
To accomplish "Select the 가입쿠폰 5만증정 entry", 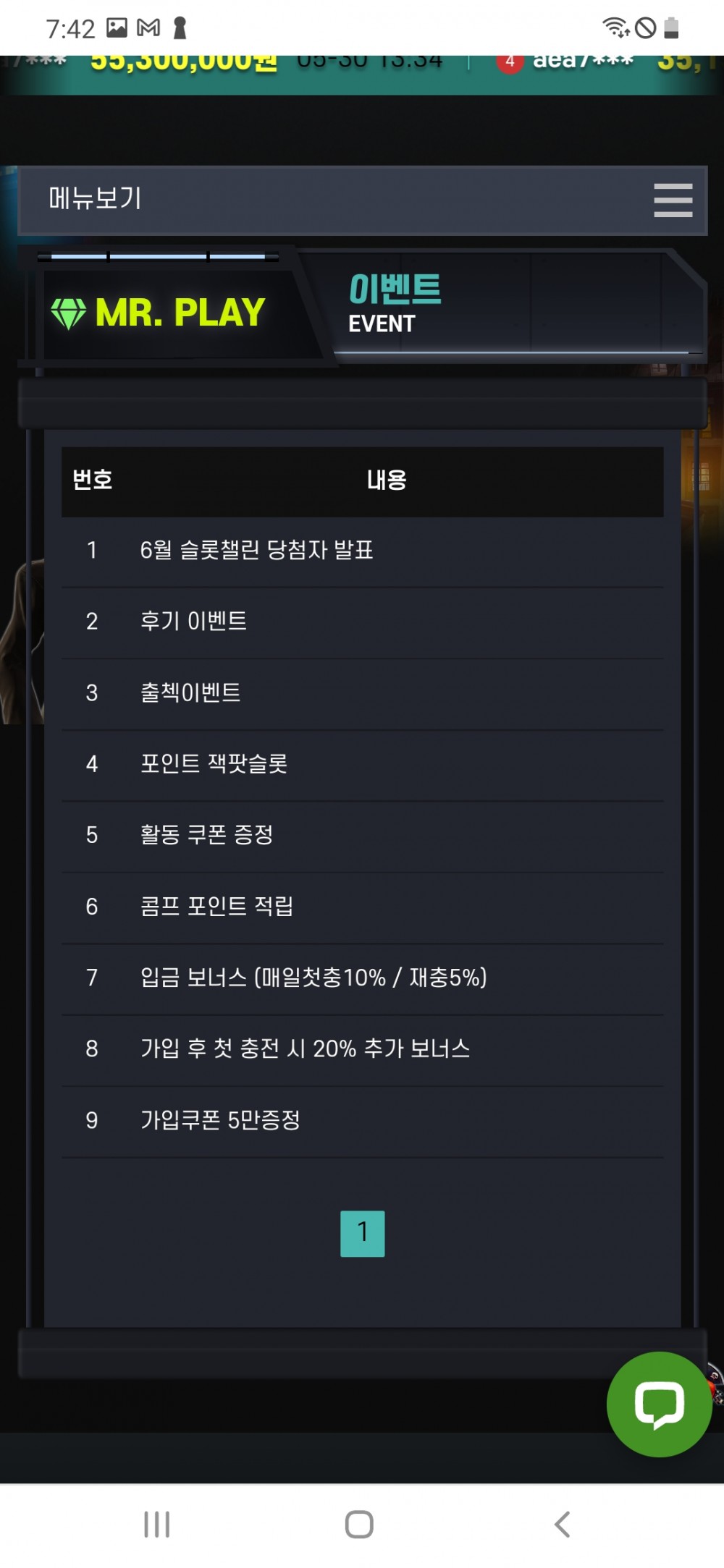I will (x=220, y=1120).
